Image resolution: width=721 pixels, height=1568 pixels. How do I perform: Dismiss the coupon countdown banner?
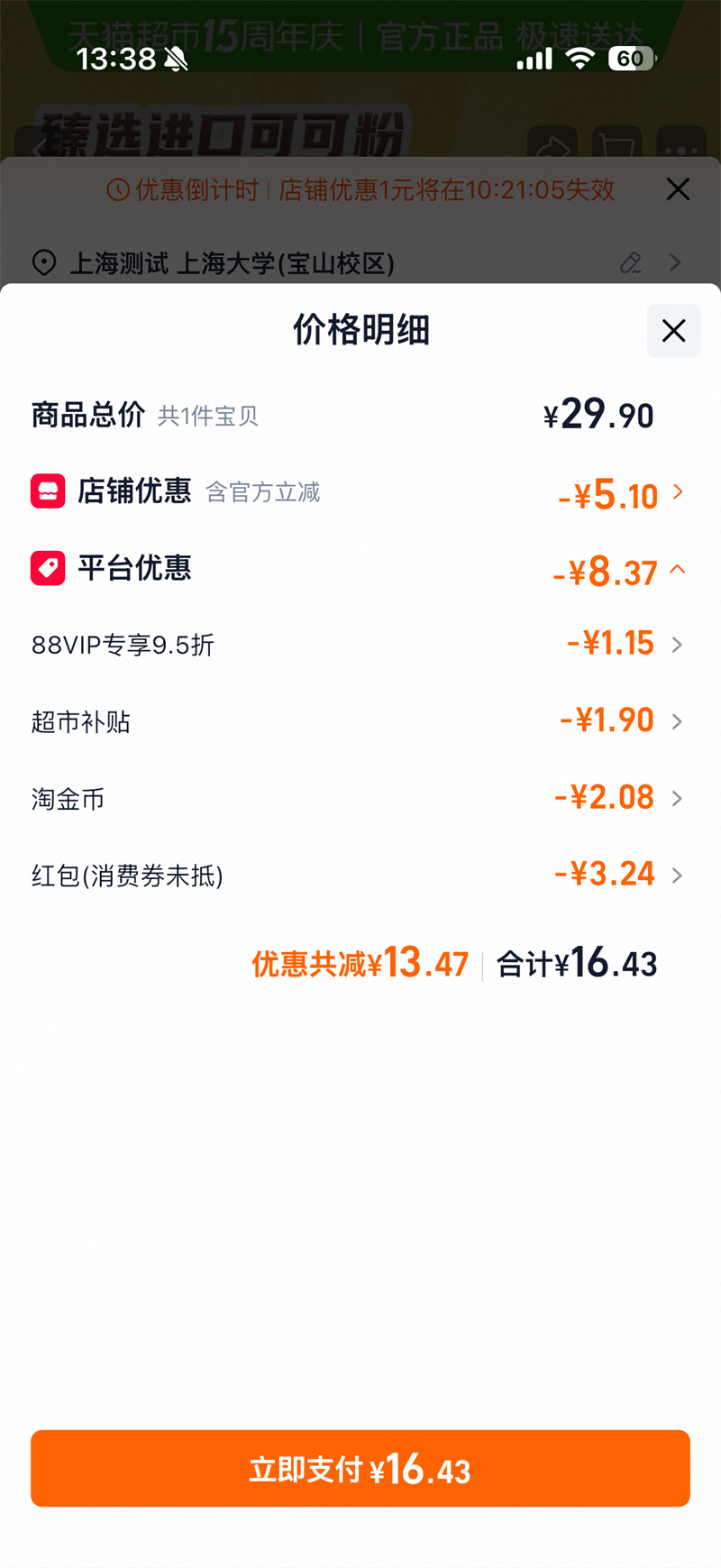coord(678,189)
